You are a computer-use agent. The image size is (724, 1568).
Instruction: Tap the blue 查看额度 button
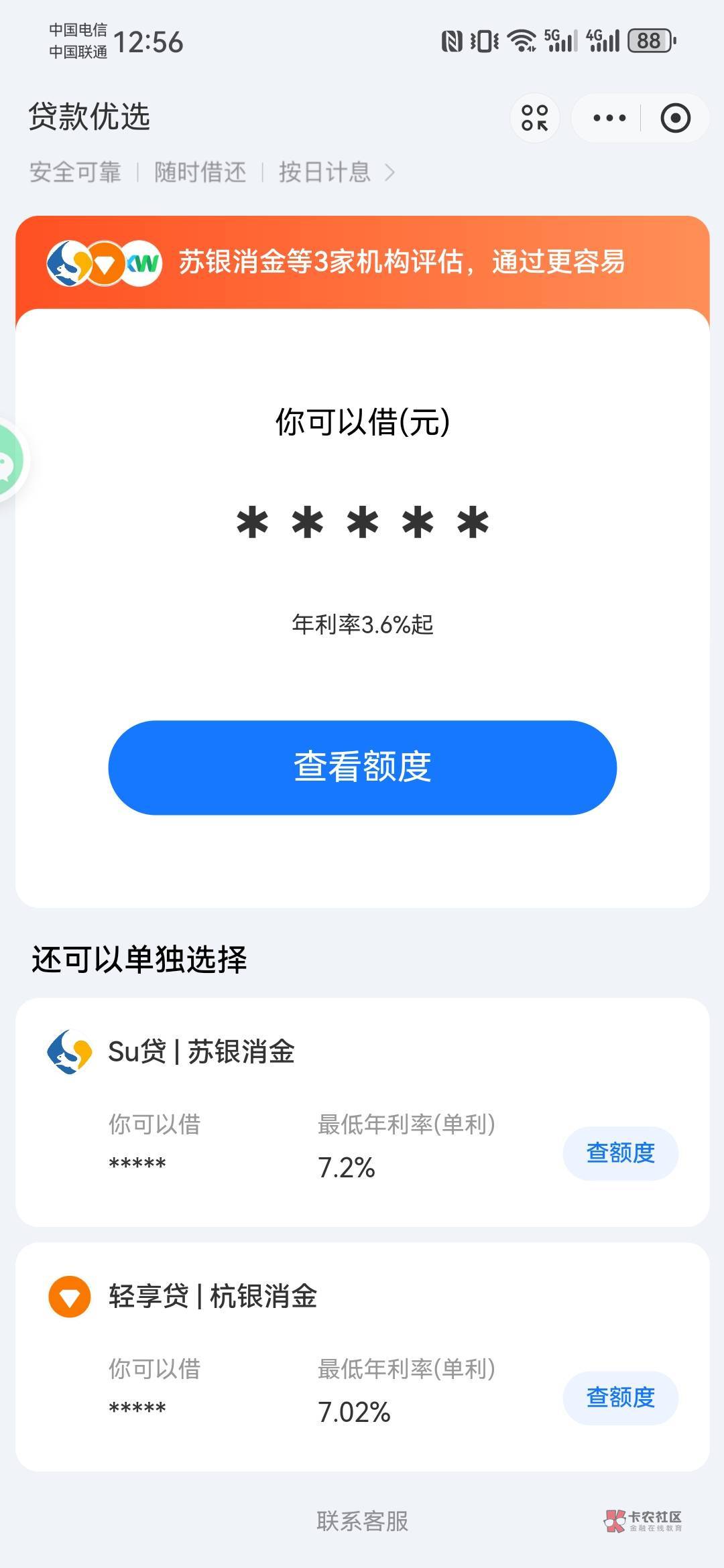[362, 767]
